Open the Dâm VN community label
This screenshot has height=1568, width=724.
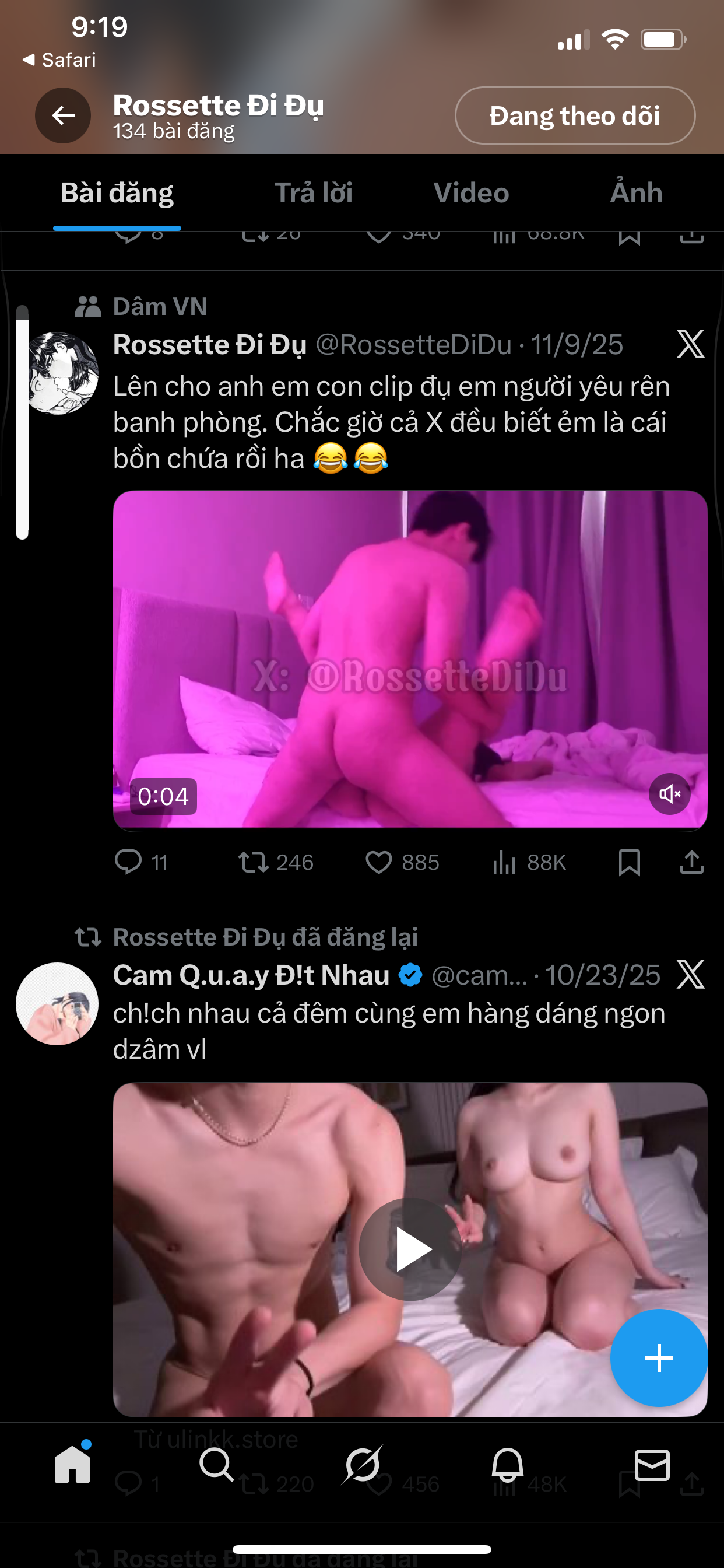pyautogui.click(x=159, y=307)
